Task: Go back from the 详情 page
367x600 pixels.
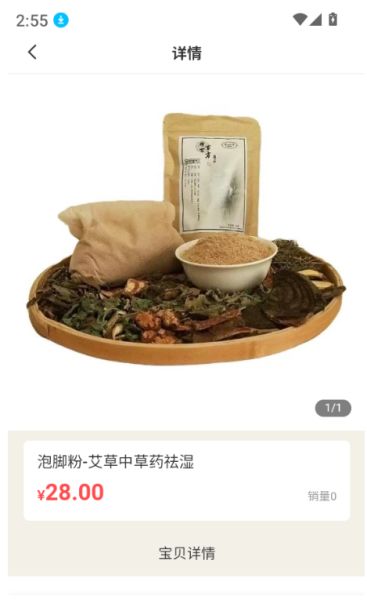Action: tap(33, 52)
